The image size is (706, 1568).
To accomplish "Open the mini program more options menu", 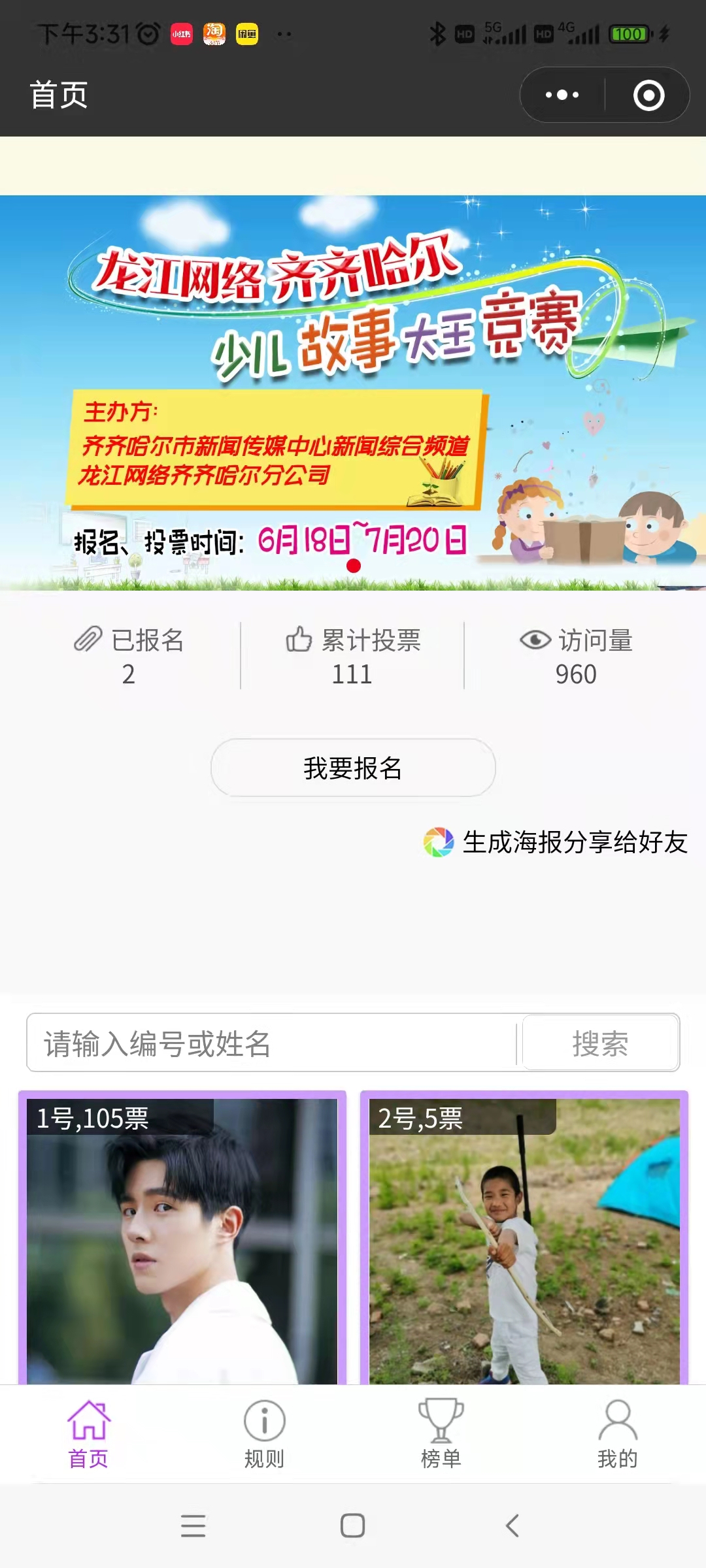I will pos(562,95).
